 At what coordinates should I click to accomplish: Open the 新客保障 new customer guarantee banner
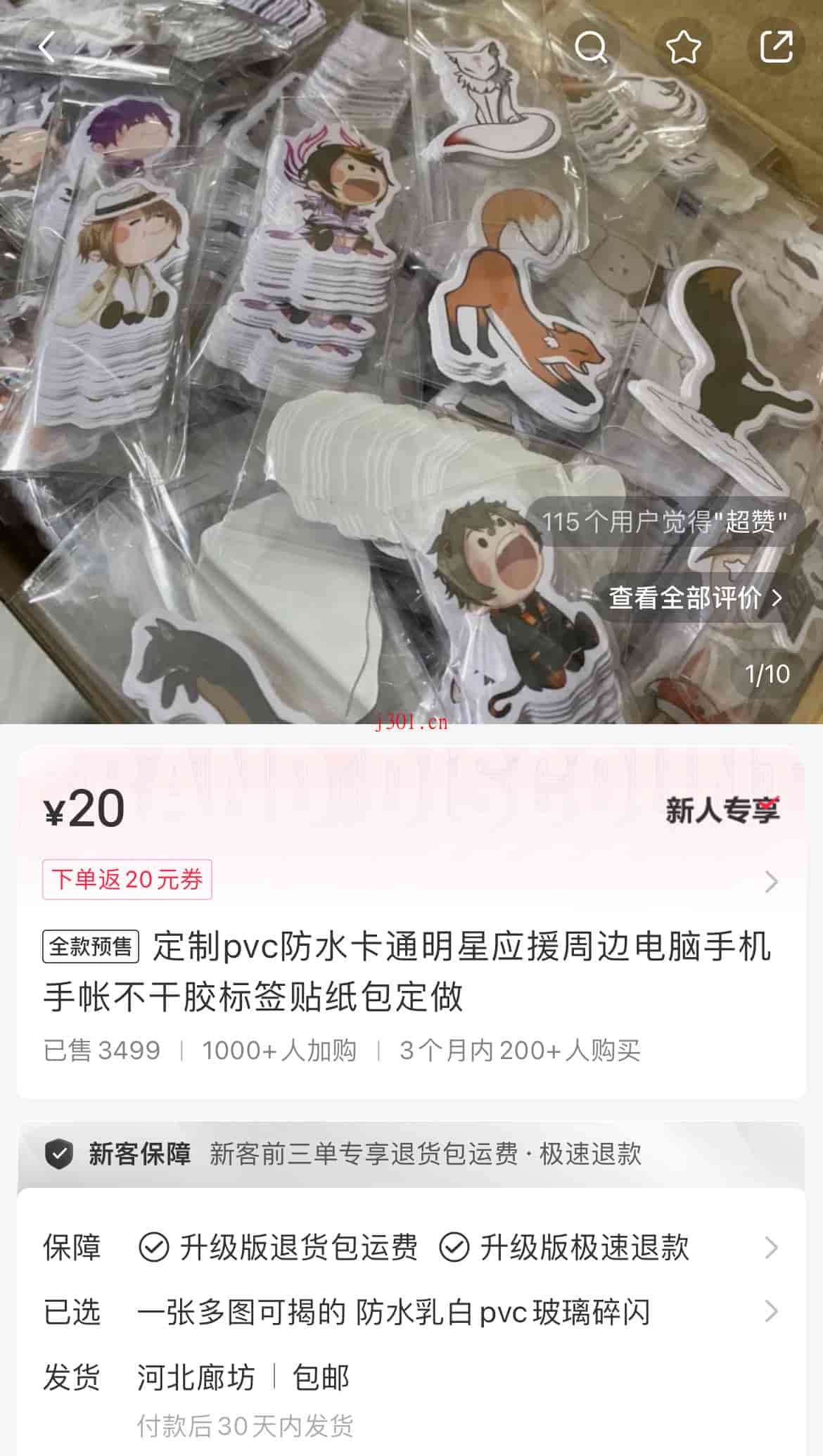412,1154
